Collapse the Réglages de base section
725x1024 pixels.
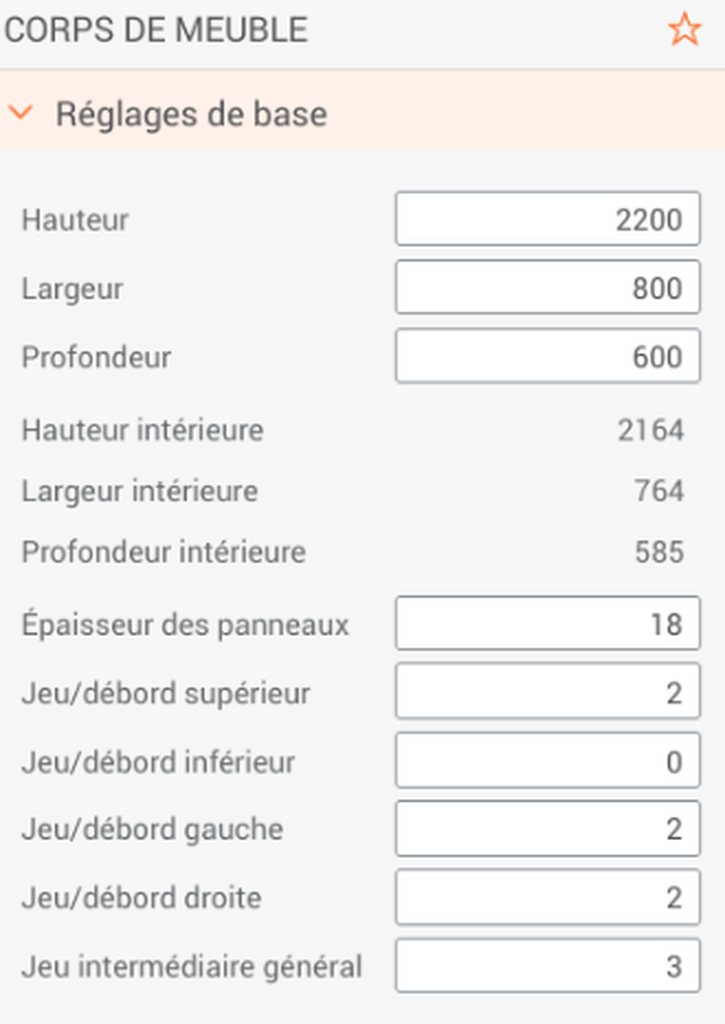pos(22,113)
